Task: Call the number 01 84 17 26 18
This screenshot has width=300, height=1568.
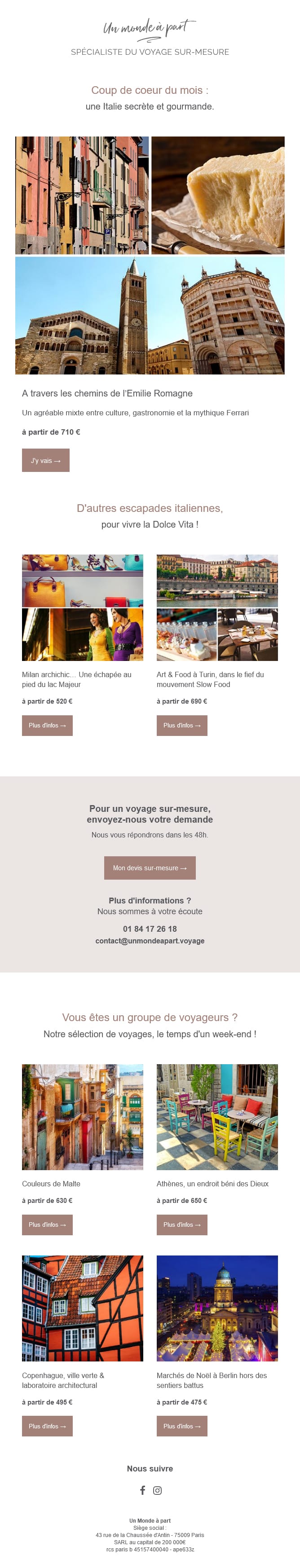Action: point(150,929)
